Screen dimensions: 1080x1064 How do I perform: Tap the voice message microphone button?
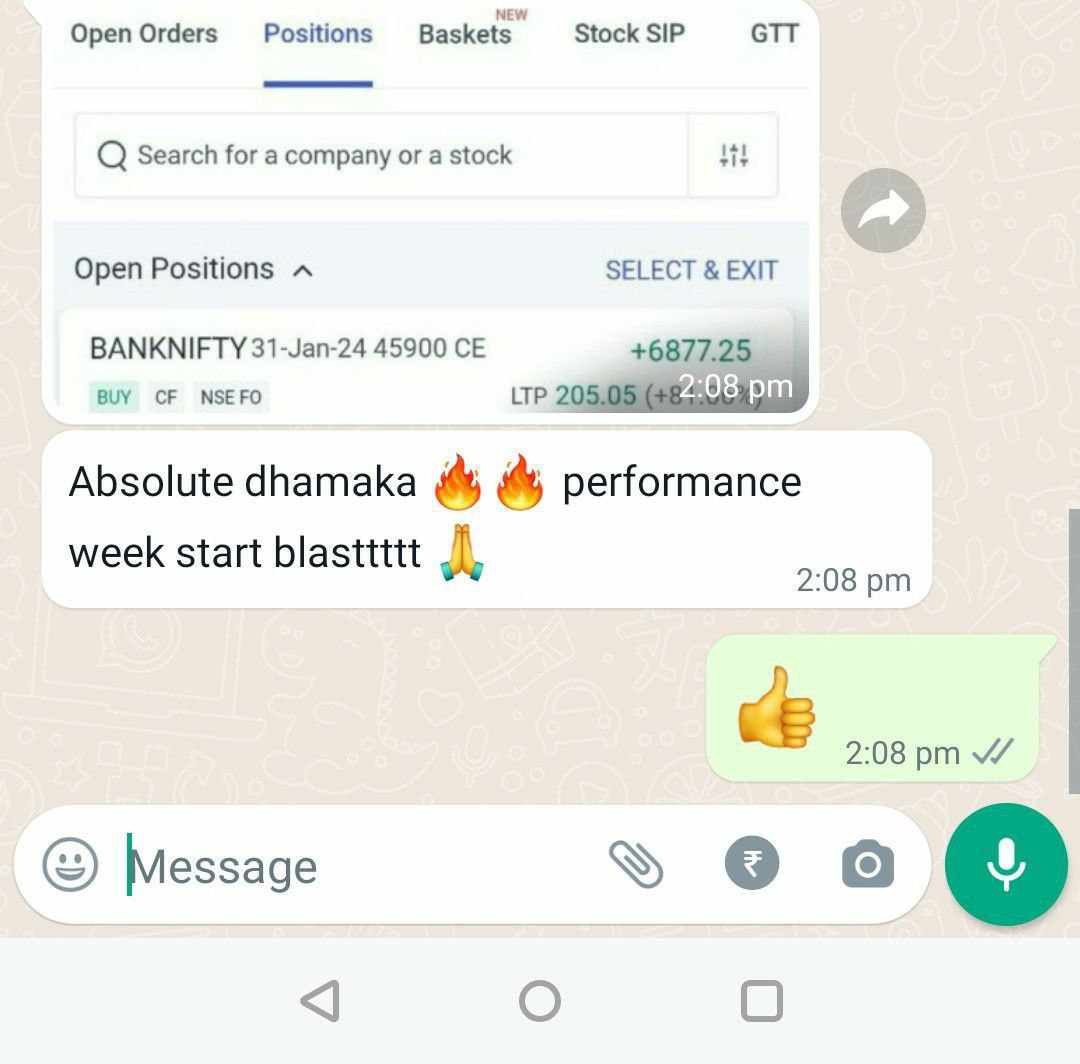[1005, 864]
